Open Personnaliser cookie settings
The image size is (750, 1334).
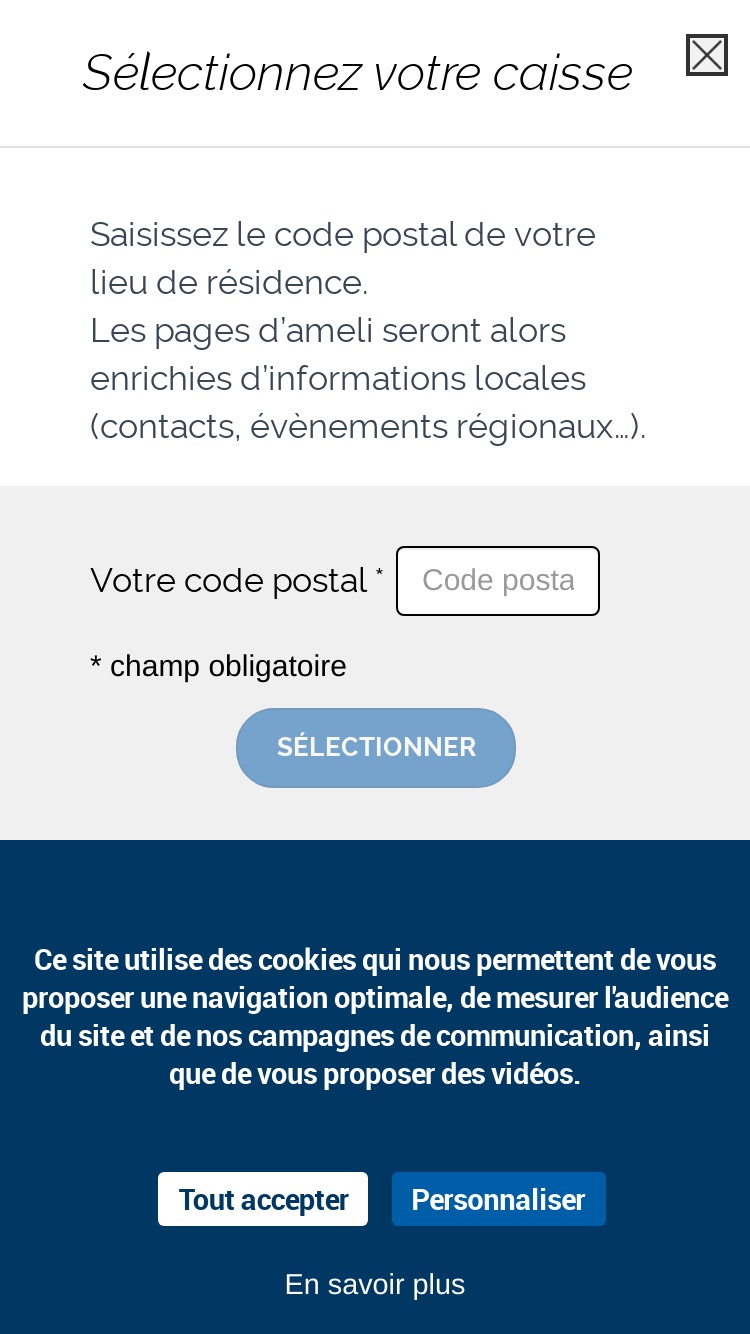coord(499,1199)
